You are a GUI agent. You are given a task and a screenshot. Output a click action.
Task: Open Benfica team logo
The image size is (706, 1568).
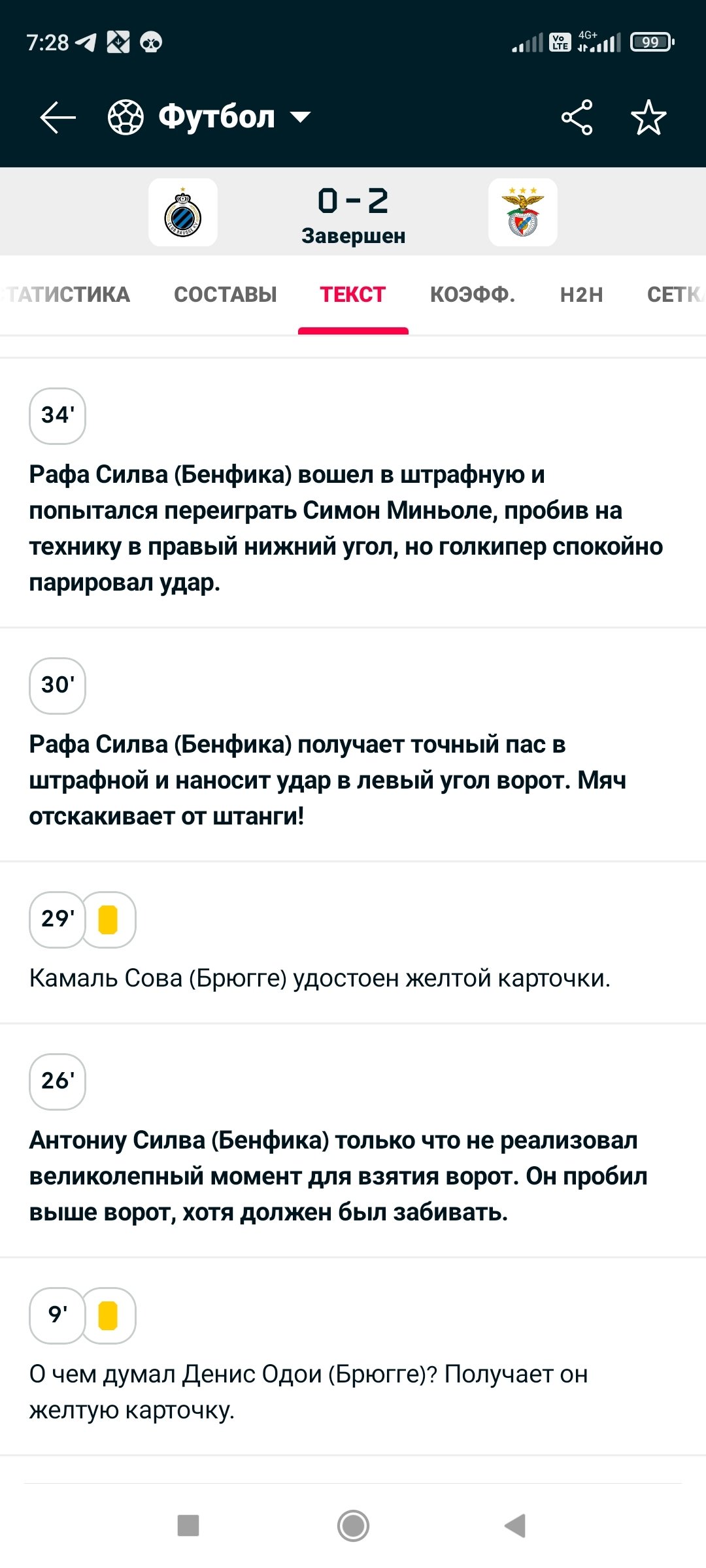[523, 212]
